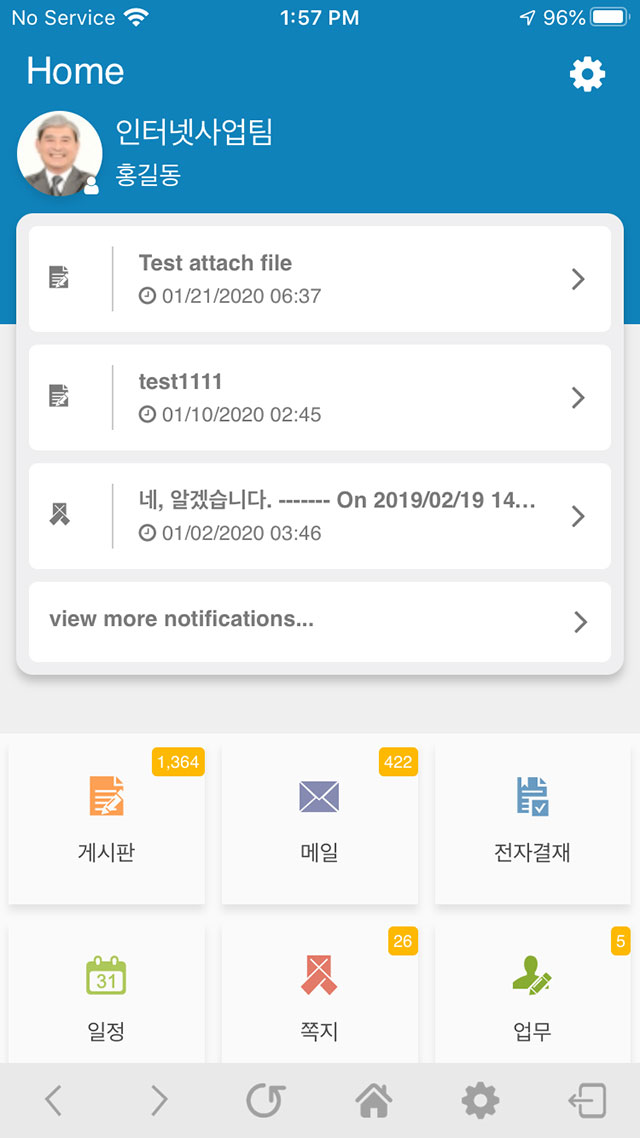Open the 네, 알겠습니다 message notification

[319, 516]
